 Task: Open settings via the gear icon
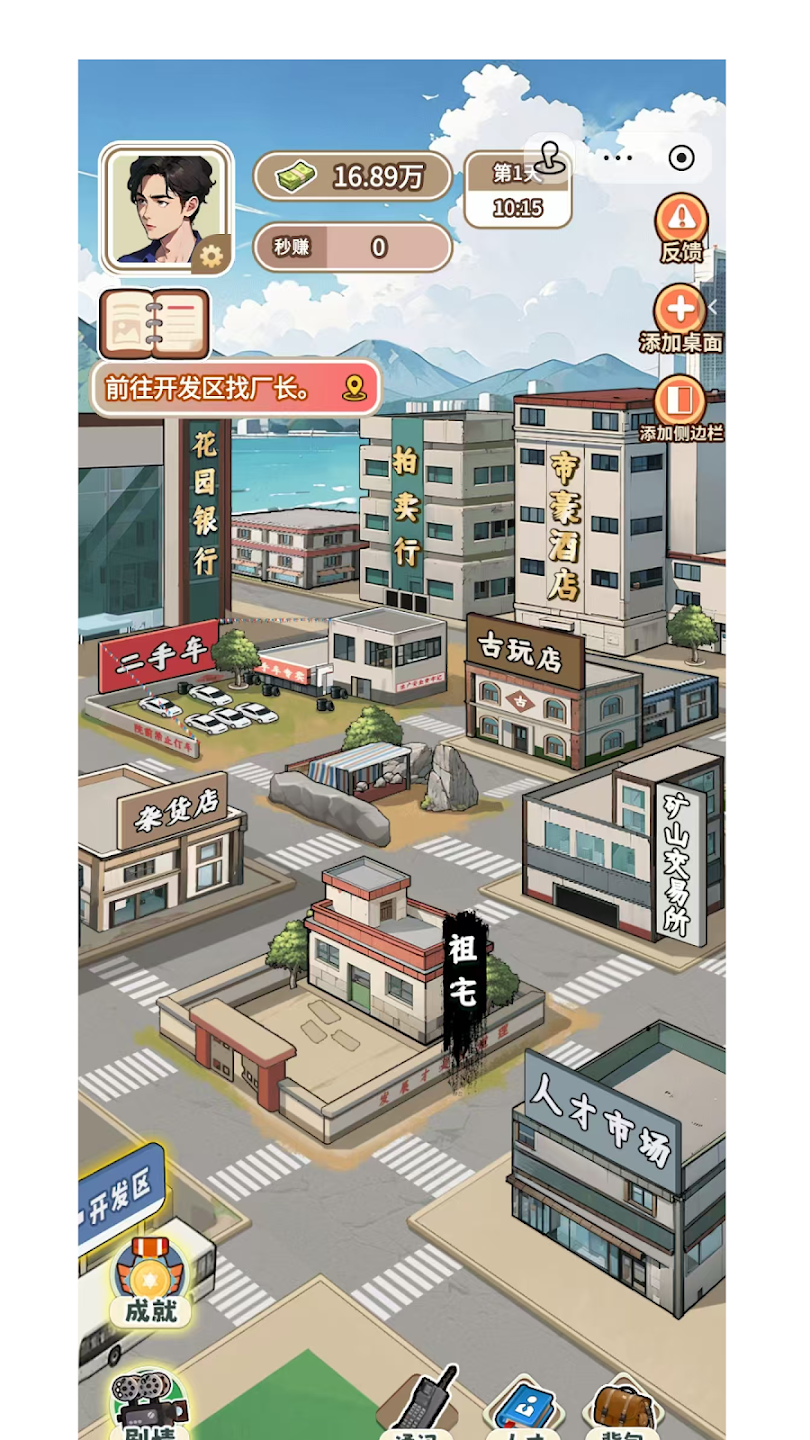click(x=211, y=256)
